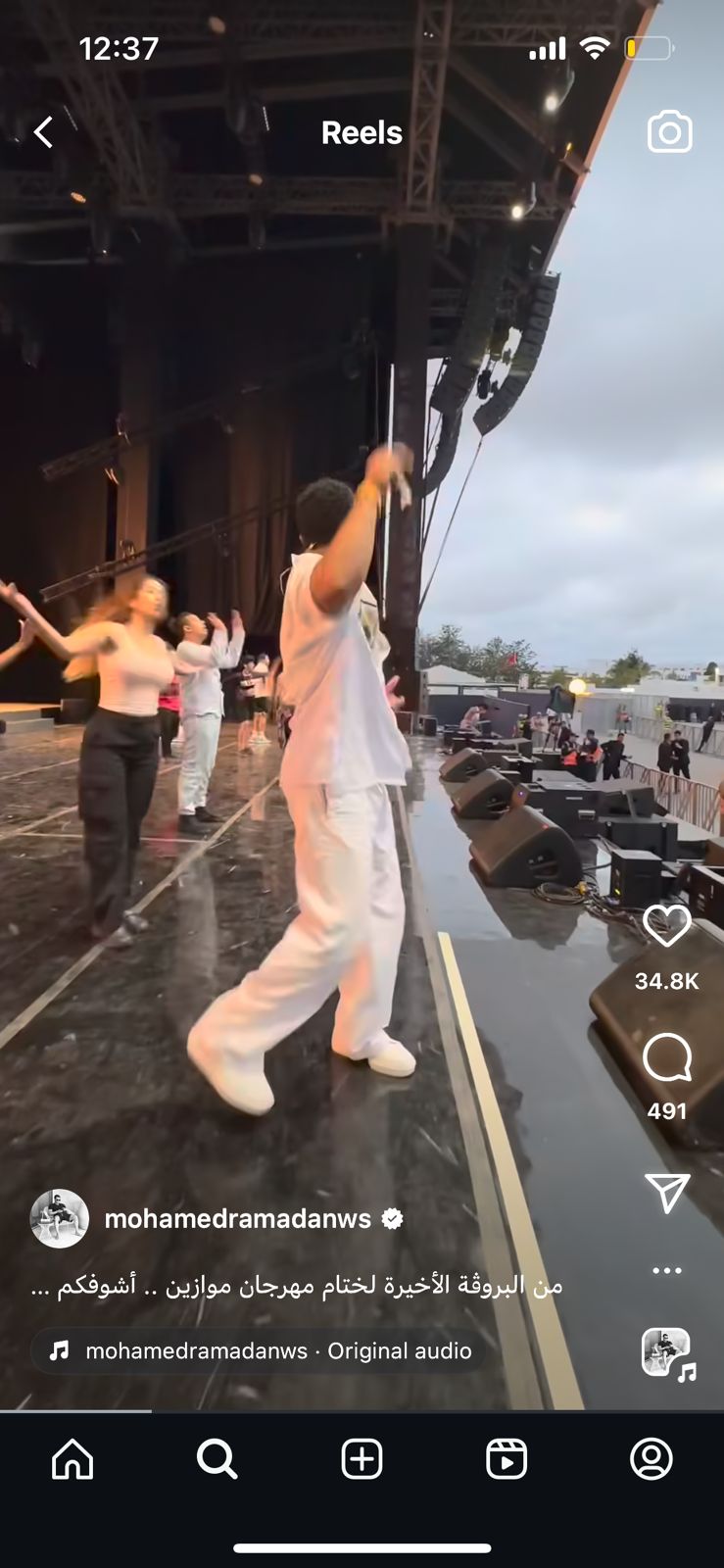Switch to the Reels tab
Image resolution: width=724 pixels, height=1568 pixels.
(x=507, y=1459)
